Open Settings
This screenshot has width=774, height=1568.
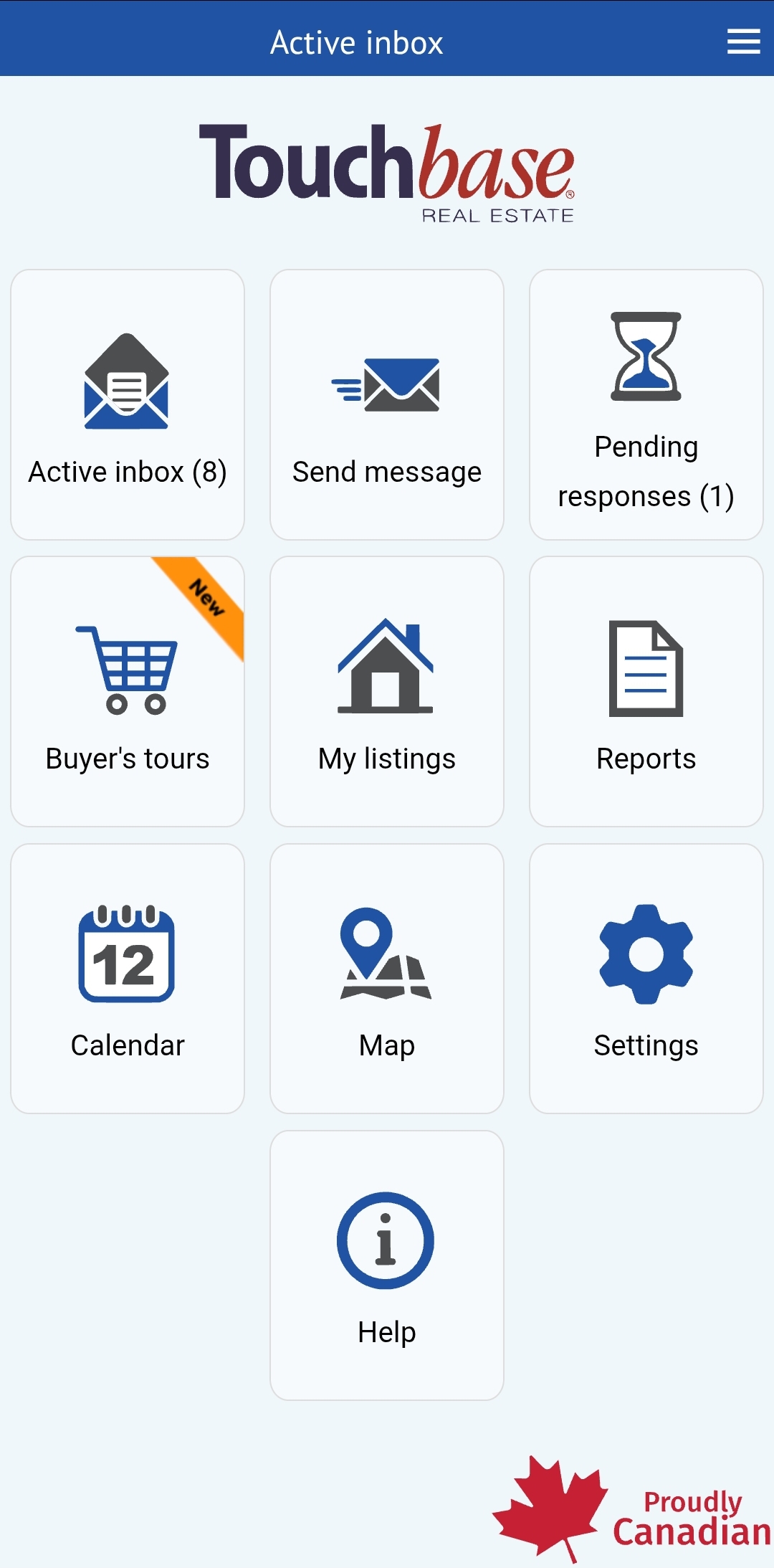[x=646, y=978]
